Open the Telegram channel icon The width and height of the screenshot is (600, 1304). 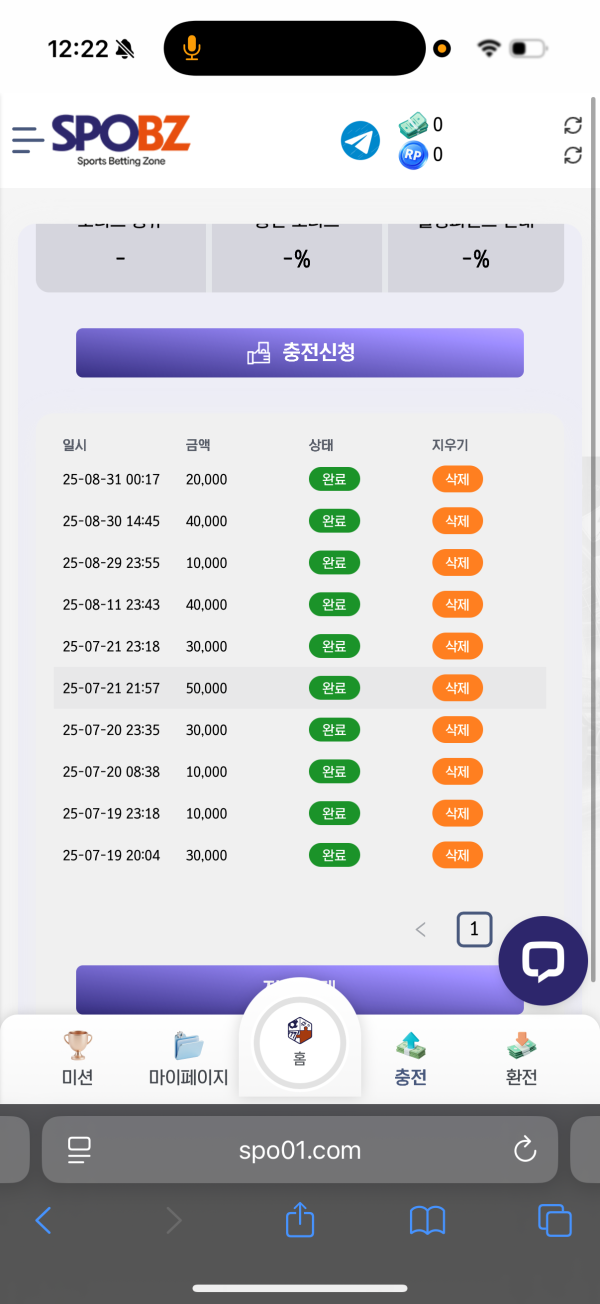360,141
